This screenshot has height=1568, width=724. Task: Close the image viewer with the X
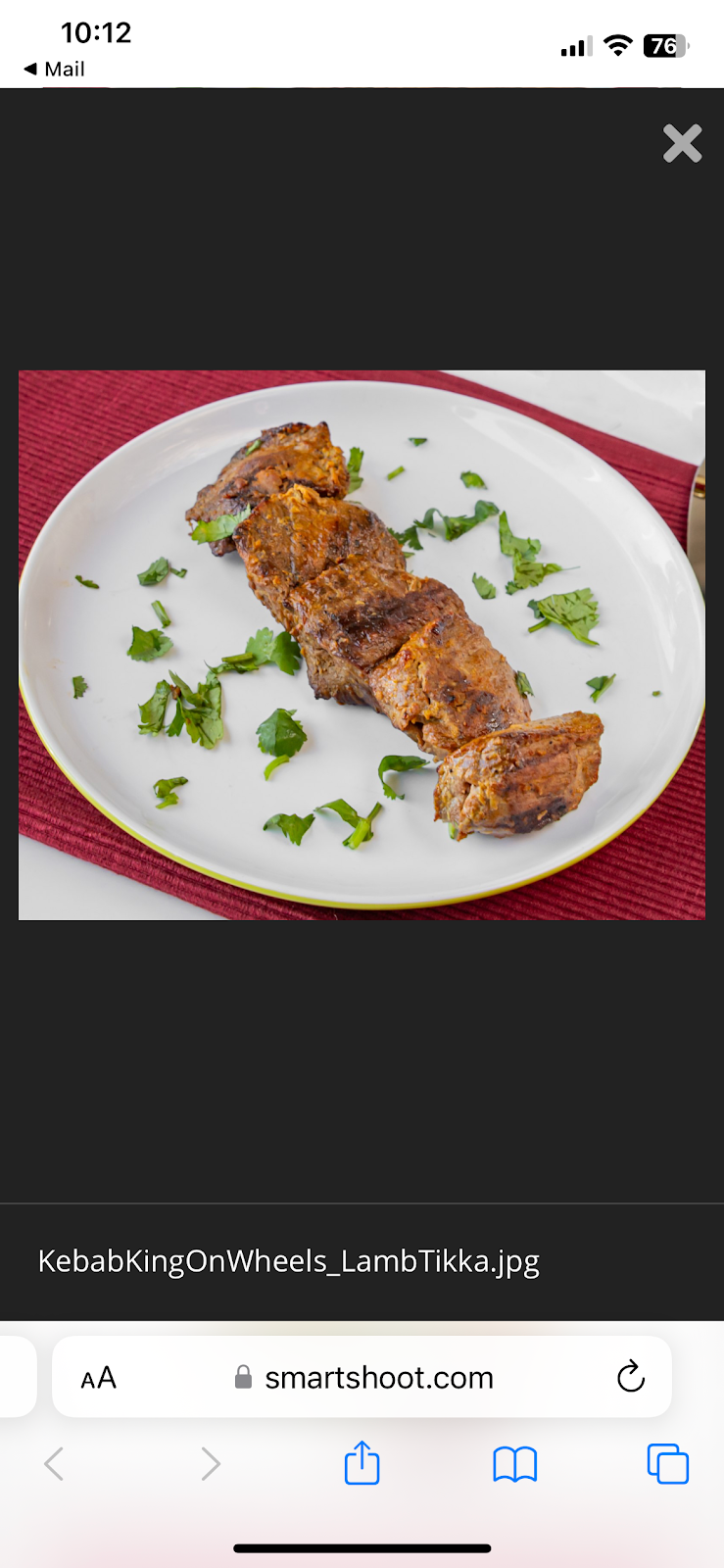(682, 143)
